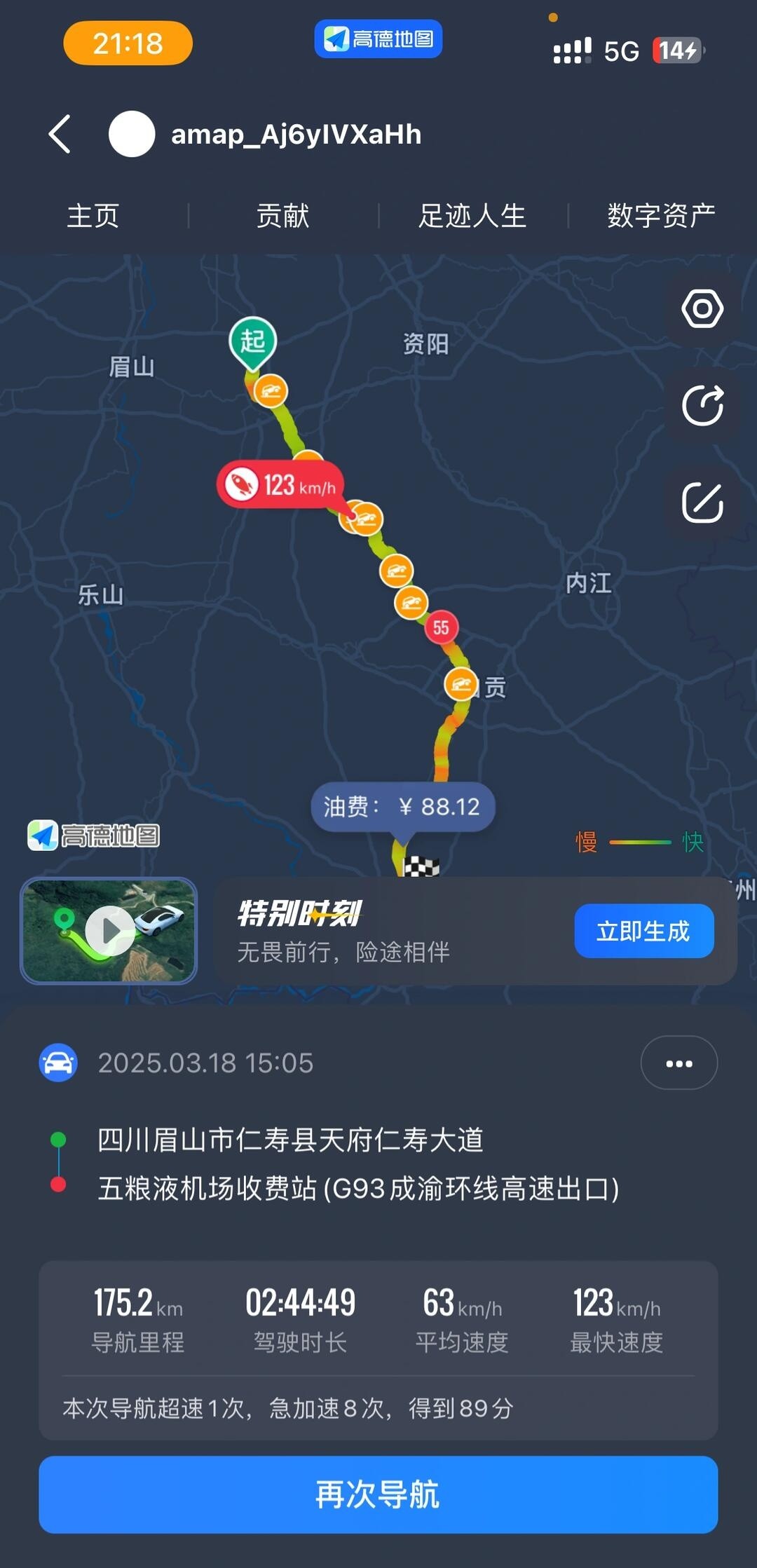Open the 足迹人生 tab

point(472,216)
